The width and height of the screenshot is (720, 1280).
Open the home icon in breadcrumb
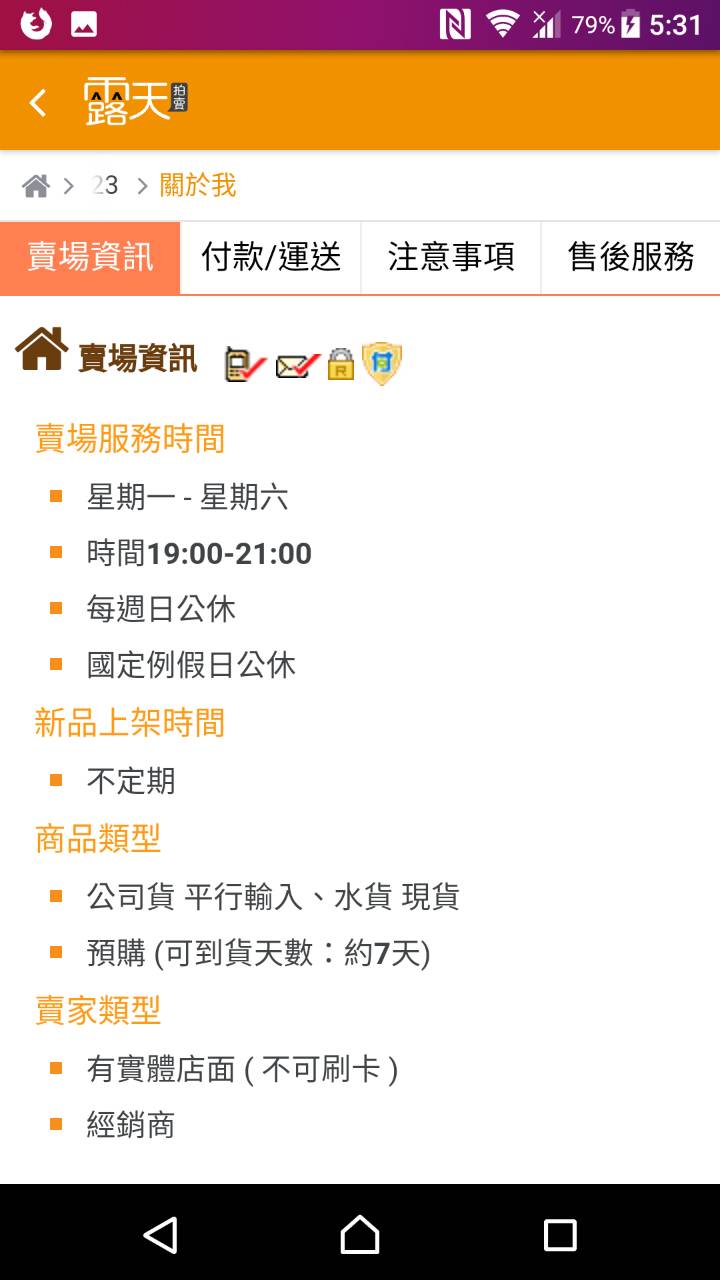pos(36,186)
